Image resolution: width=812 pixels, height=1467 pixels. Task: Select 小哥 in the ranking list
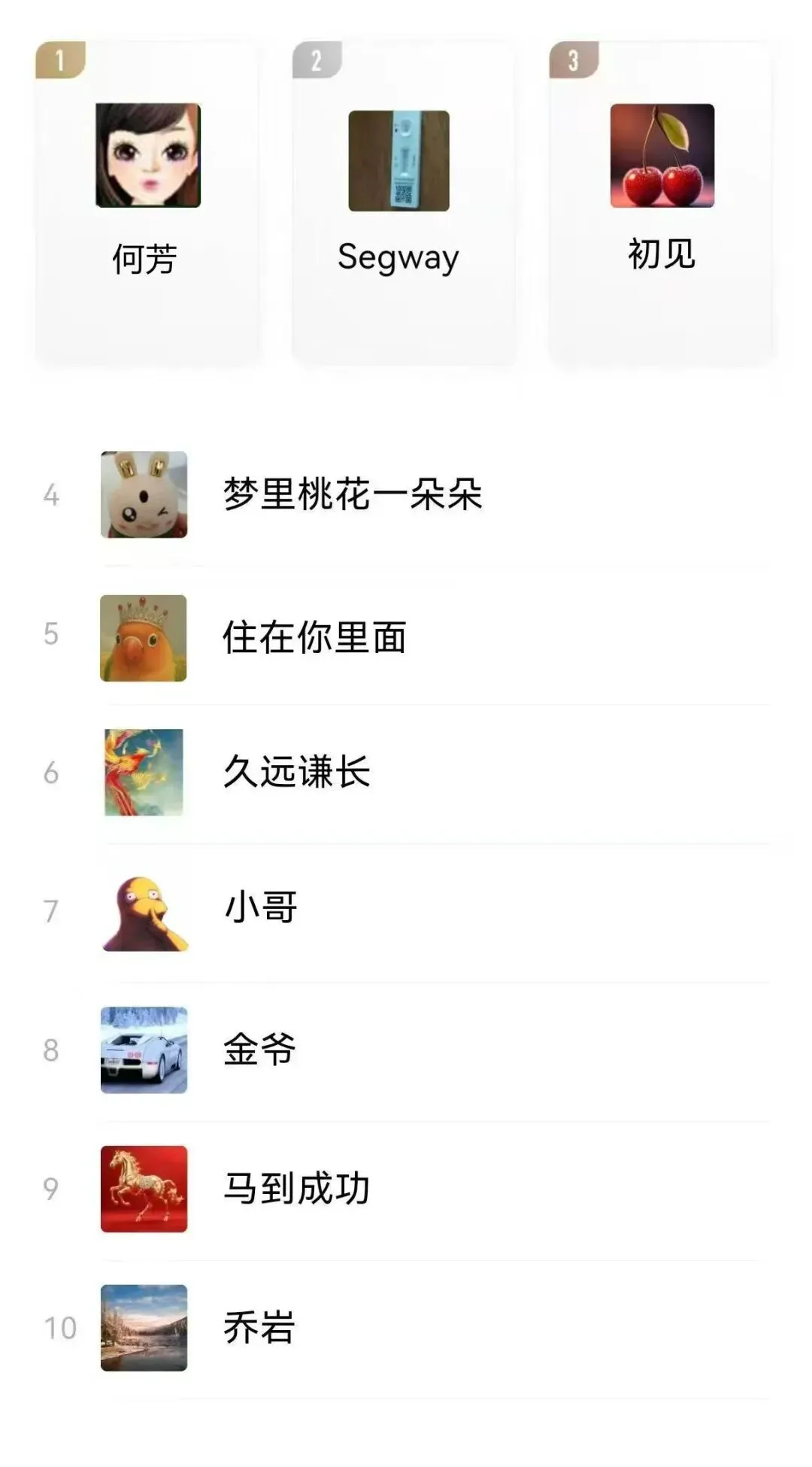pyautogui.click(x=260, y=908)
